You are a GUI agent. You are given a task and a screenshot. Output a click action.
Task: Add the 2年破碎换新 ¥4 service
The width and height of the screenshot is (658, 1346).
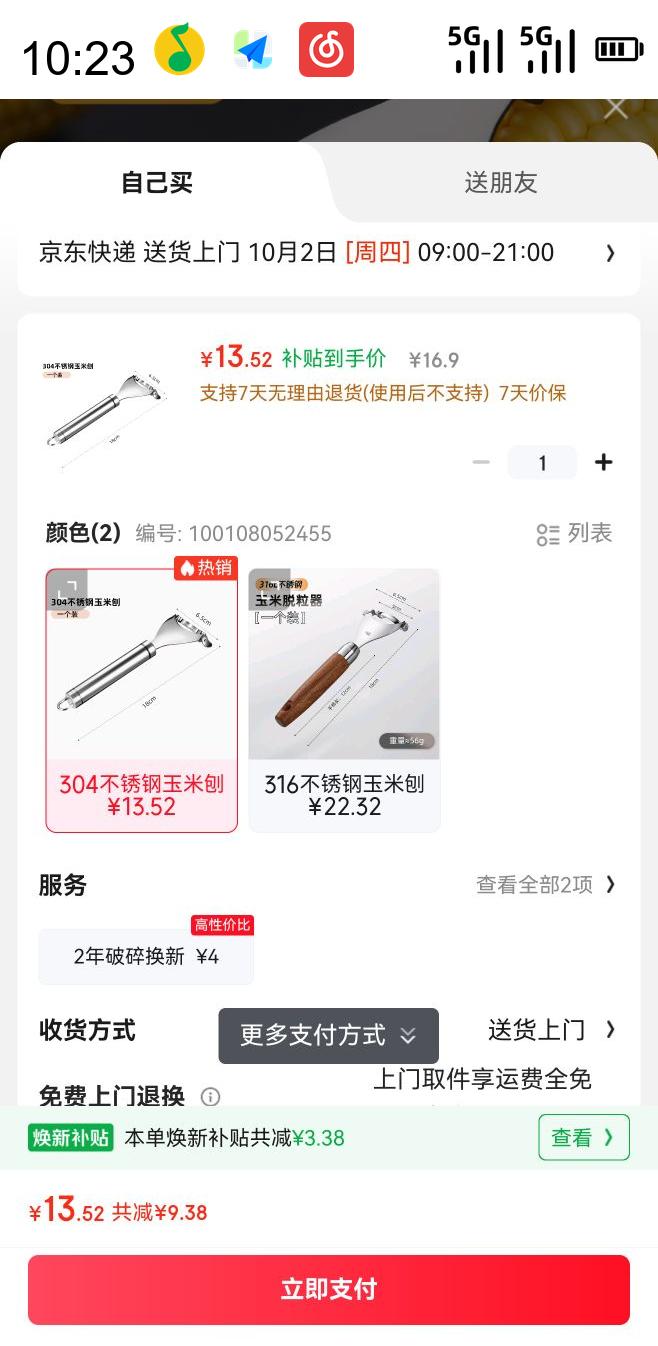pos(146,956)
